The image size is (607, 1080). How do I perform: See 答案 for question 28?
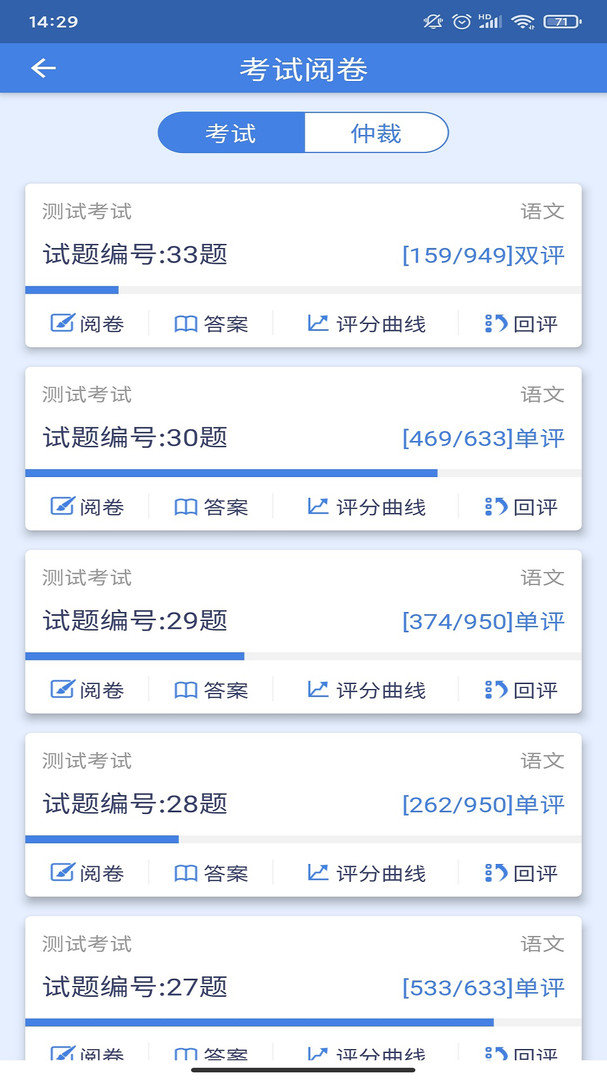[x=211, y=873]
